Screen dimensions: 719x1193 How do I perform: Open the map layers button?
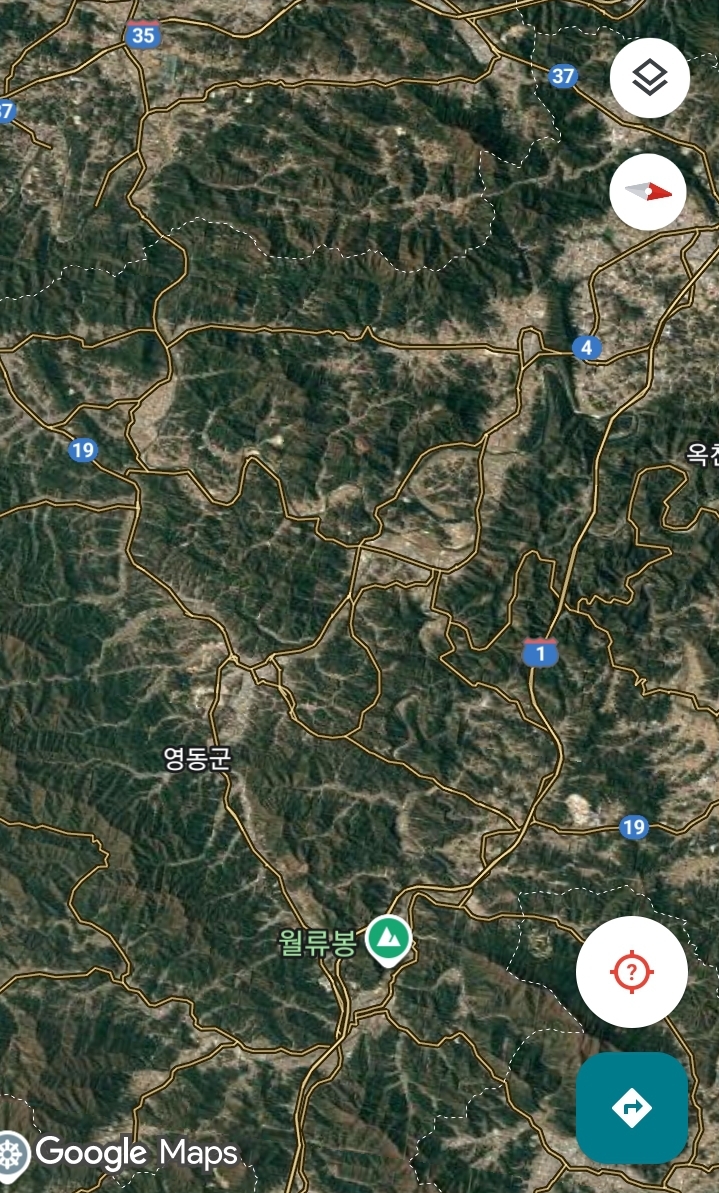click(650, 78)
